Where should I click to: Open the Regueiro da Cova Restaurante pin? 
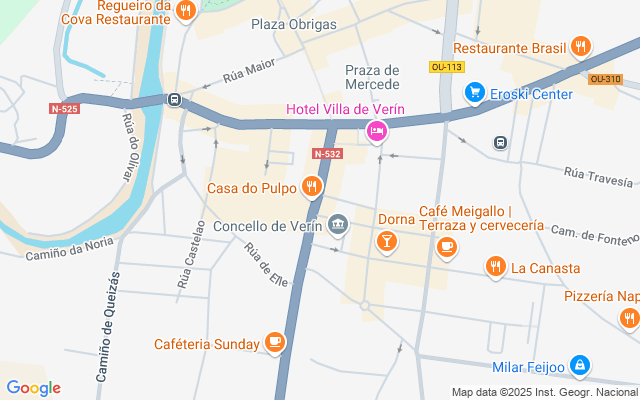coord(185,11)
